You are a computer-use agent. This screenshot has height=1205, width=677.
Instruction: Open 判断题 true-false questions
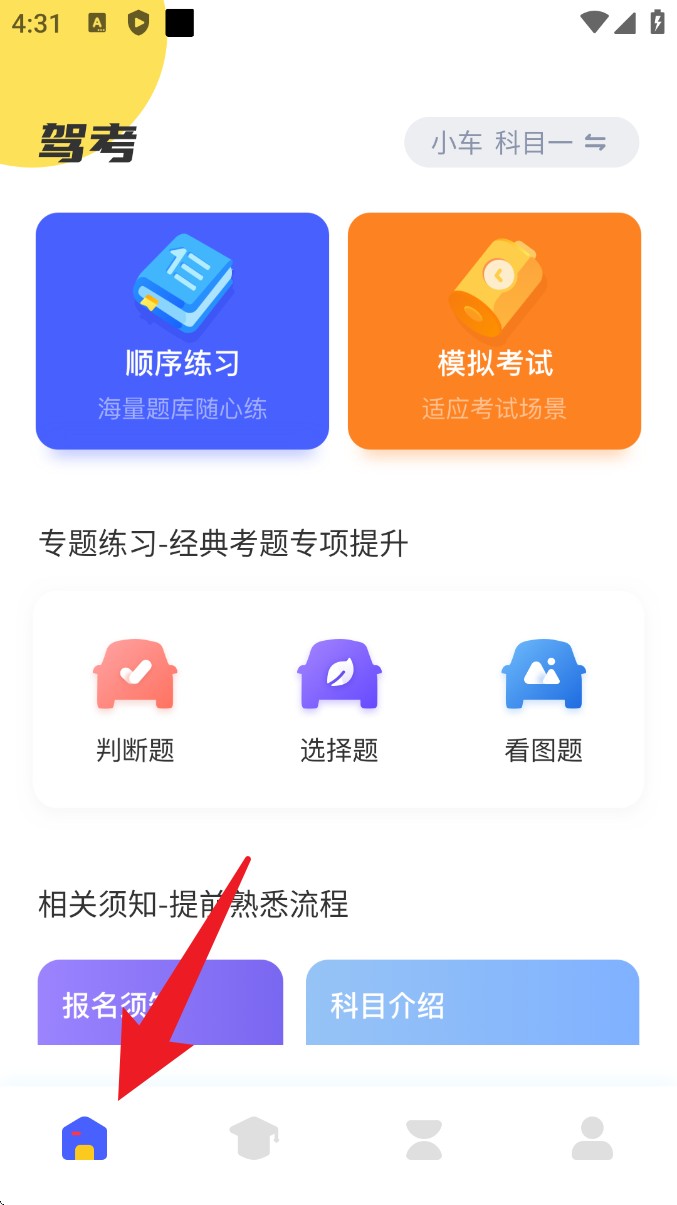[135, 699]
